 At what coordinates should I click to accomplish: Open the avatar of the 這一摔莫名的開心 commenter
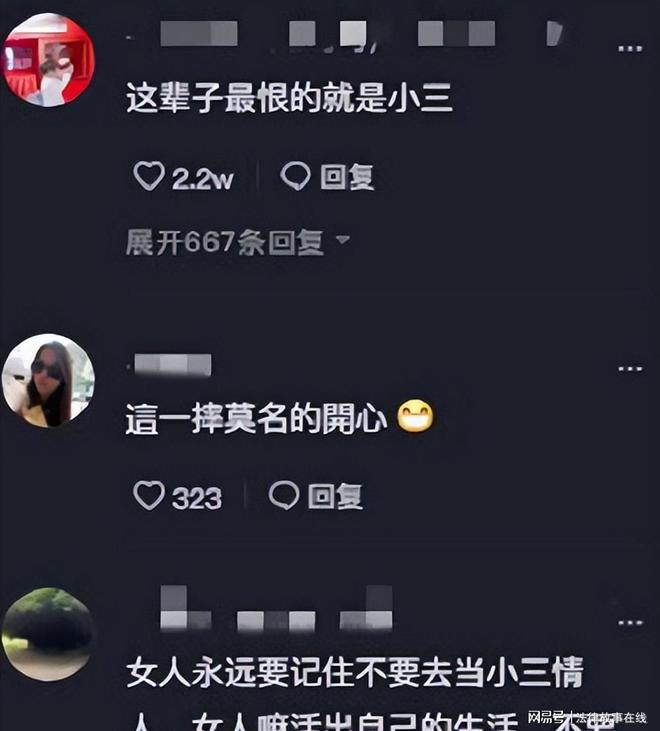pos(48,381)
